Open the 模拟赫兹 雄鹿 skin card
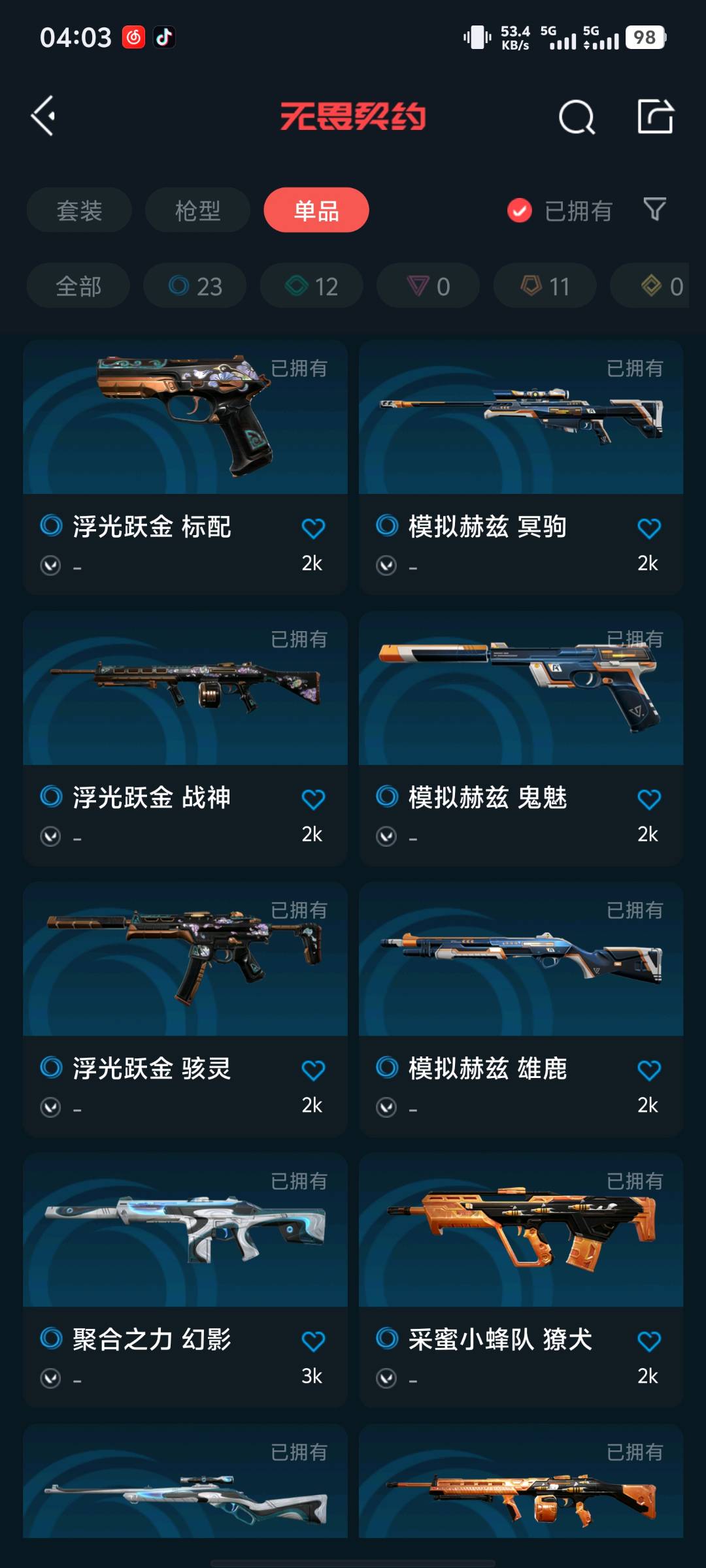This screenshot has width=706, height=1568. click(x=521, y=1009)
